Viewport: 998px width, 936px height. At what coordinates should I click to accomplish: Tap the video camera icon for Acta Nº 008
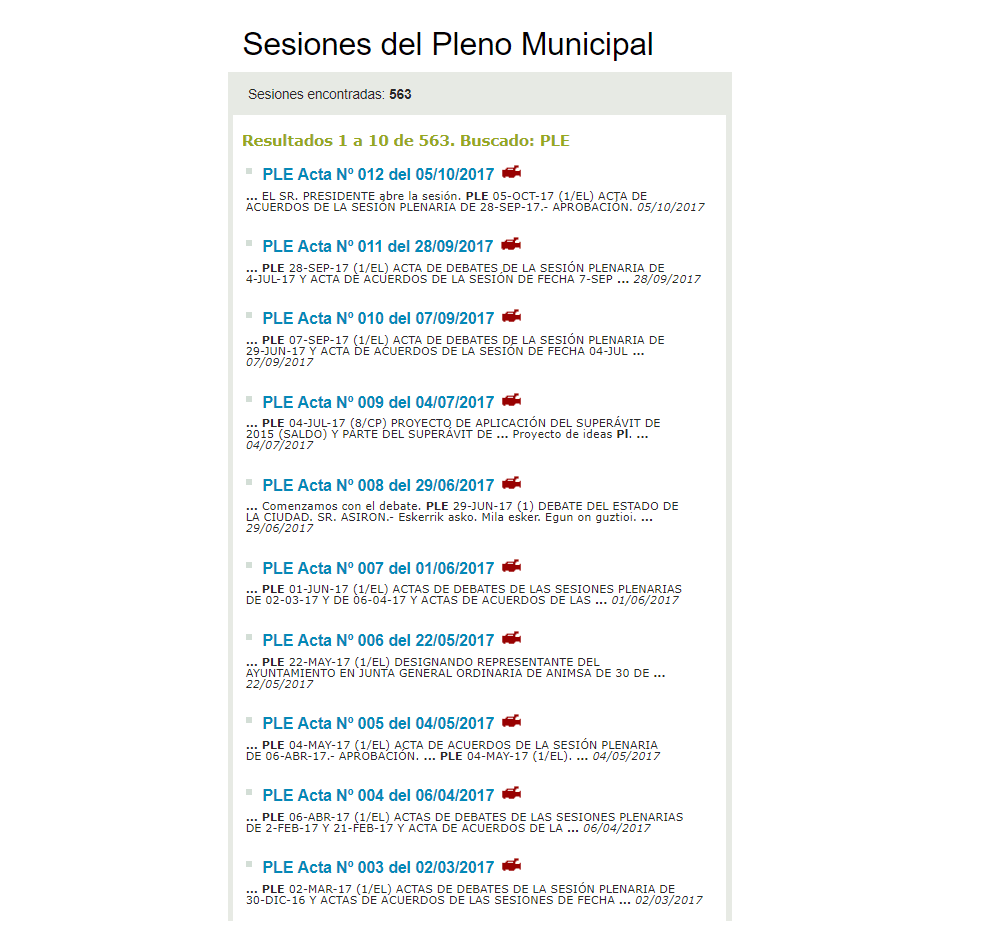[x=511, y=483]
